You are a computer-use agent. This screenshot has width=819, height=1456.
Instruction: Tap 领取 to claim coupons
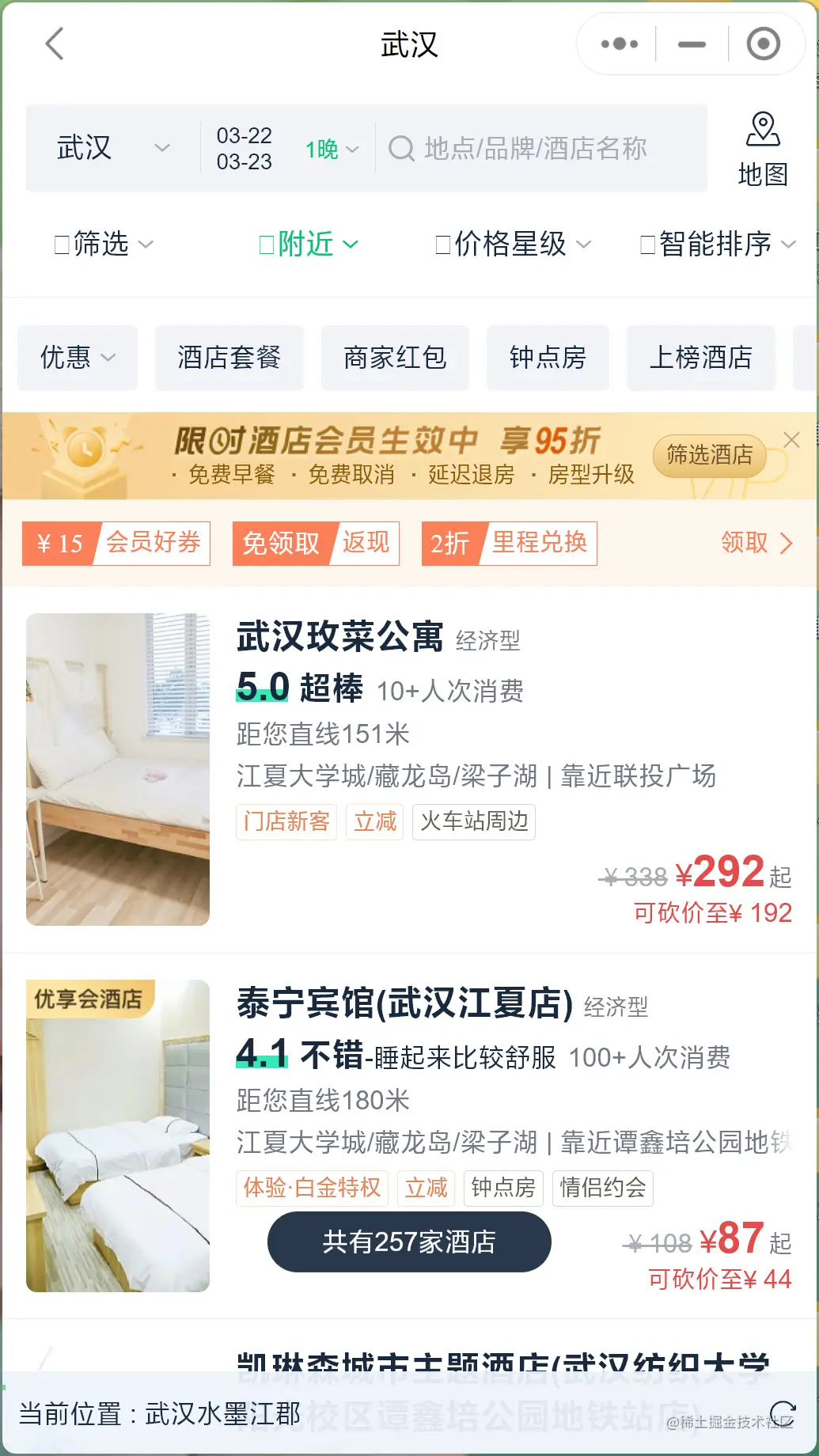pos(755,543)
